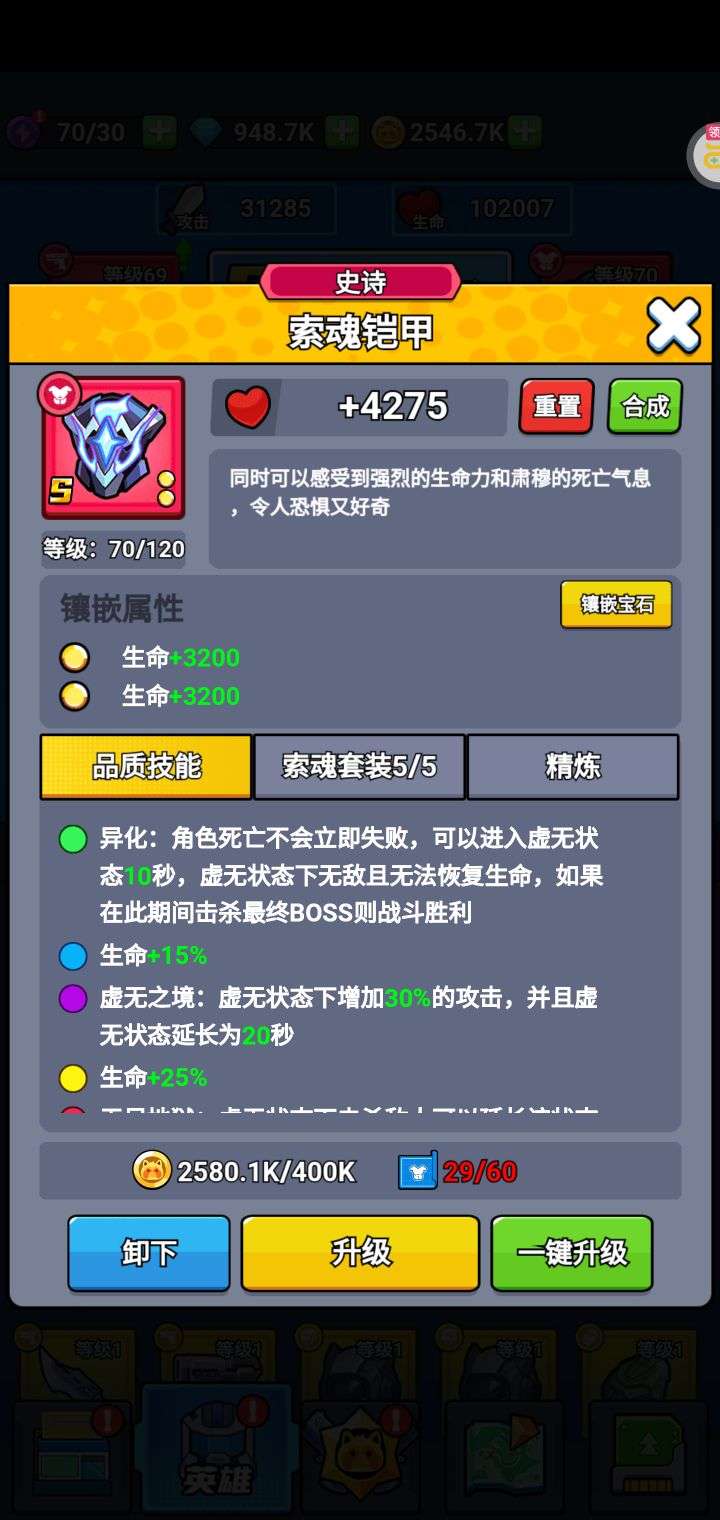Open 镶嵌宝石 gem inlay
The image size is (720, 1520).
click(616, 604)
